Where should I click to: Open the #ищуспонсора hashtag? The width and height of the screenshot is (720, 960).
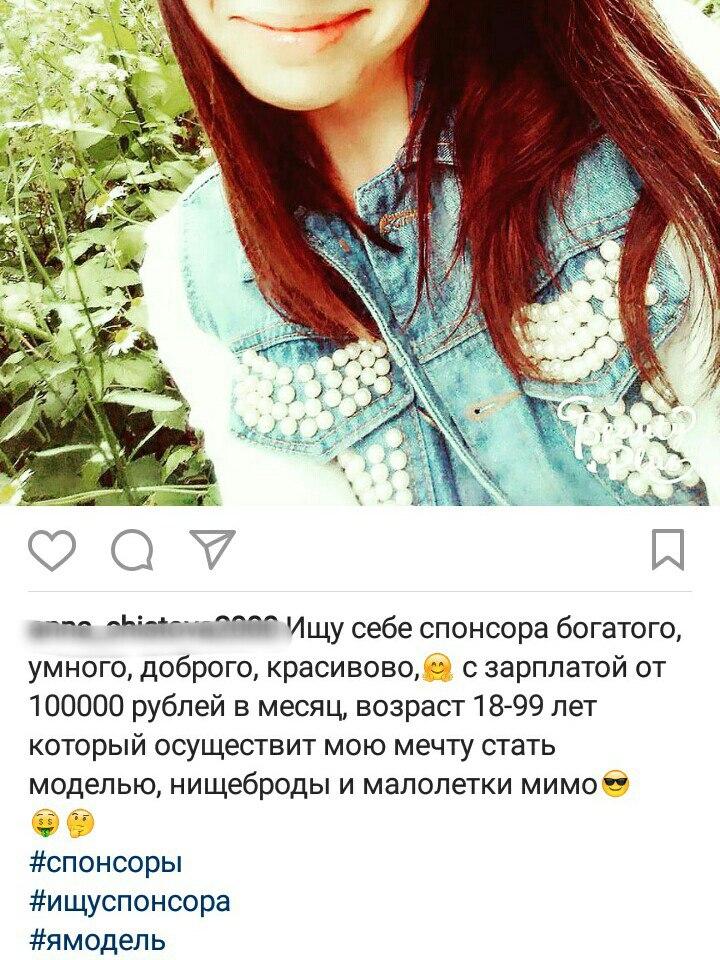click(x=130, y=901)
